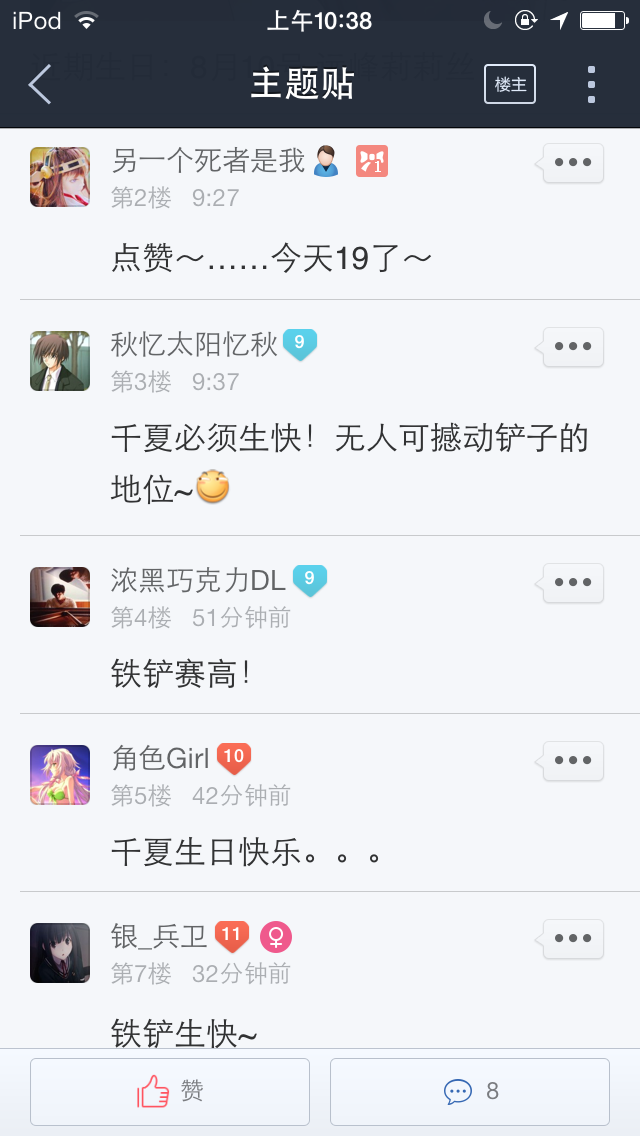Go back using the header arrow
This screenshot has width=640, height=1136.
(x=40, y=85)
